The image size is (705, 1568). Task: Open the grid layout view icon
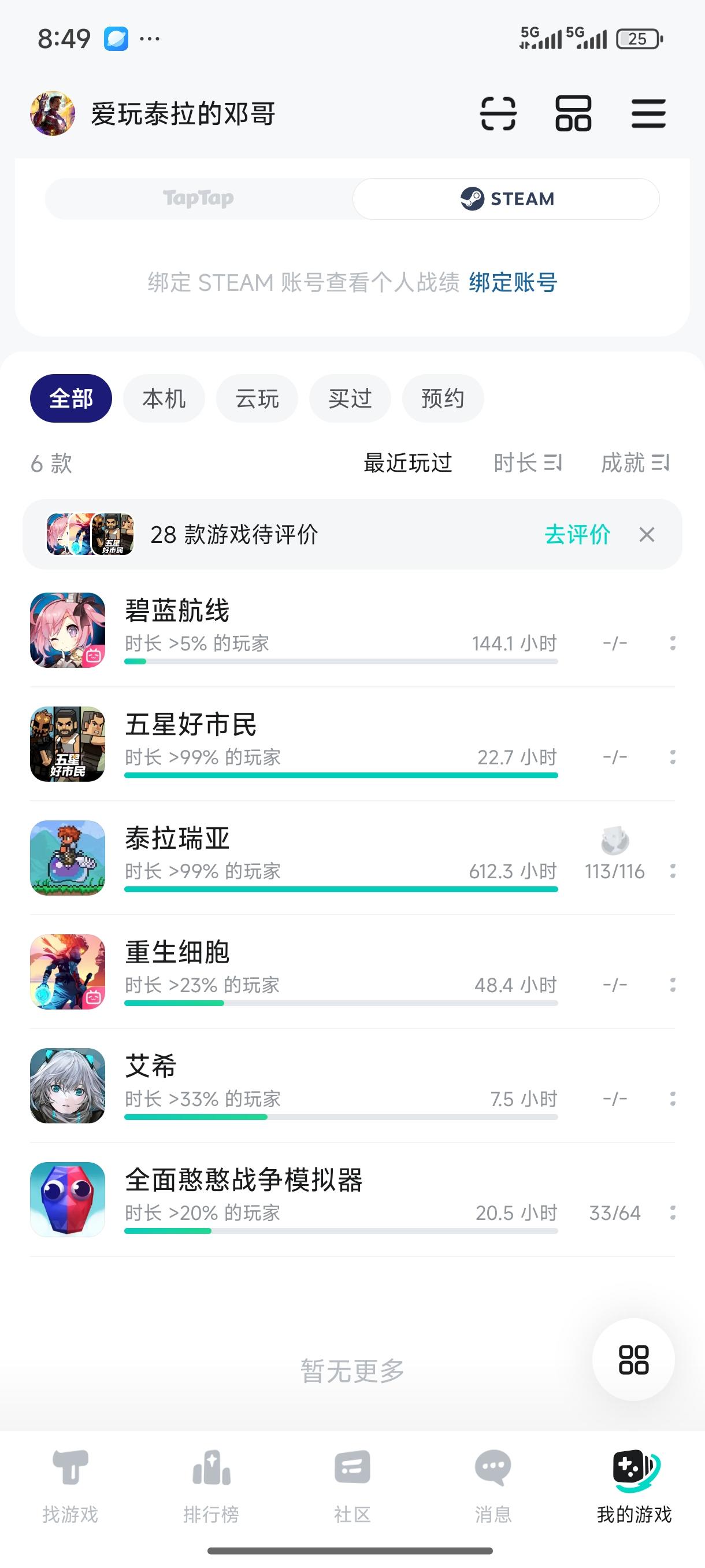573,113
